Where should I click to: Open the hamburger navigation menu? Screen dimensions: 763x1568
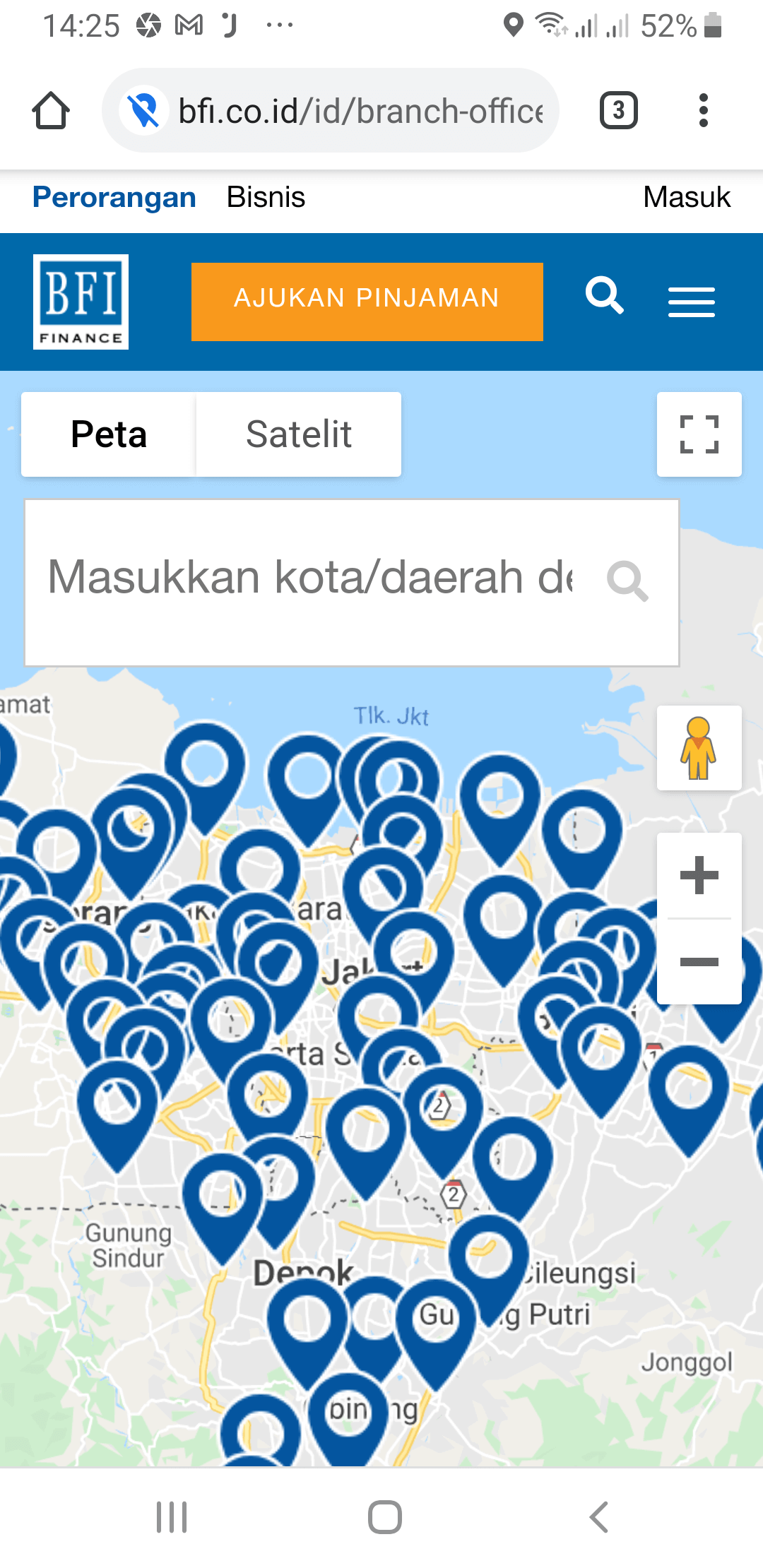click(x=691, y=301)
